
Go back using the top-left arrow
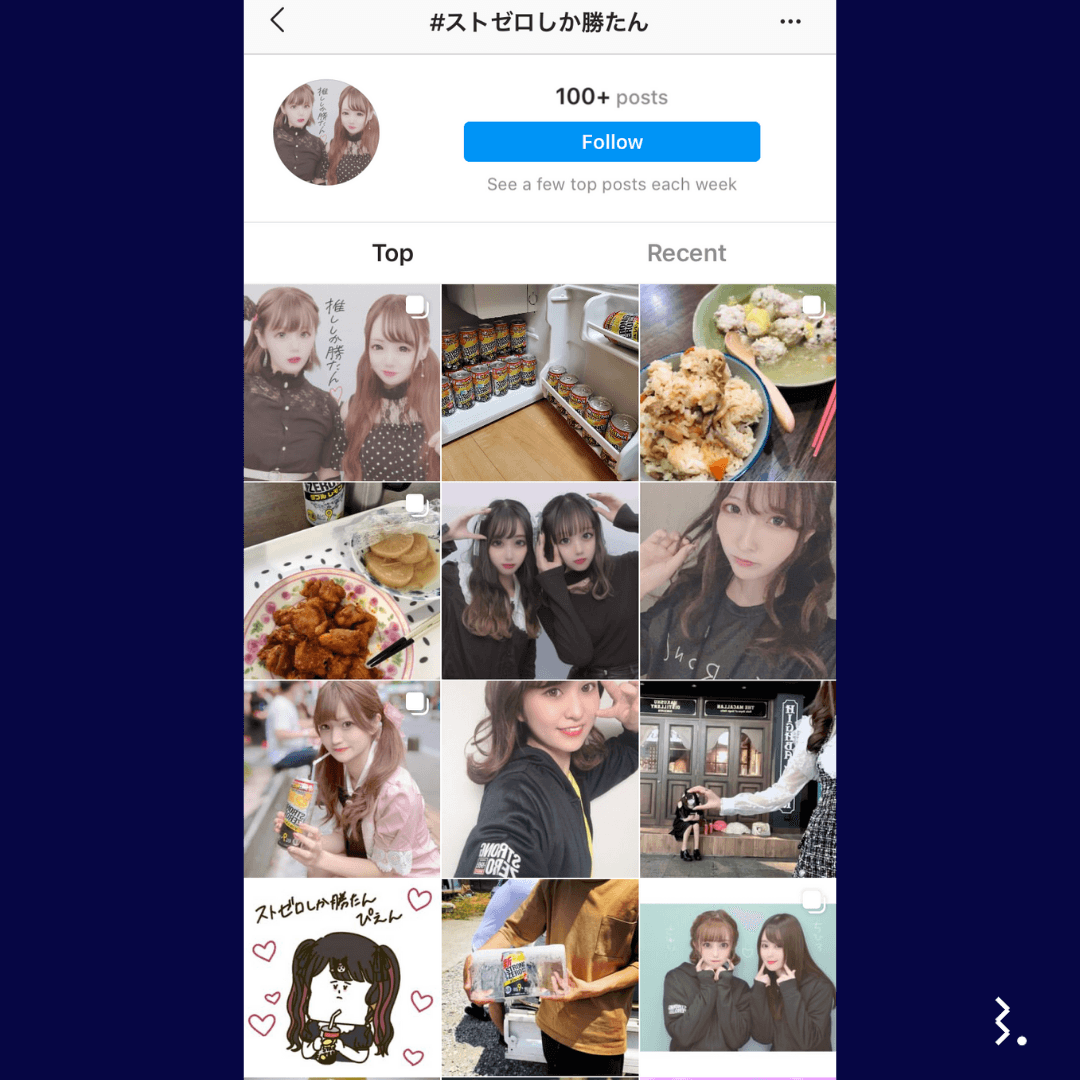tap(278, 21)
